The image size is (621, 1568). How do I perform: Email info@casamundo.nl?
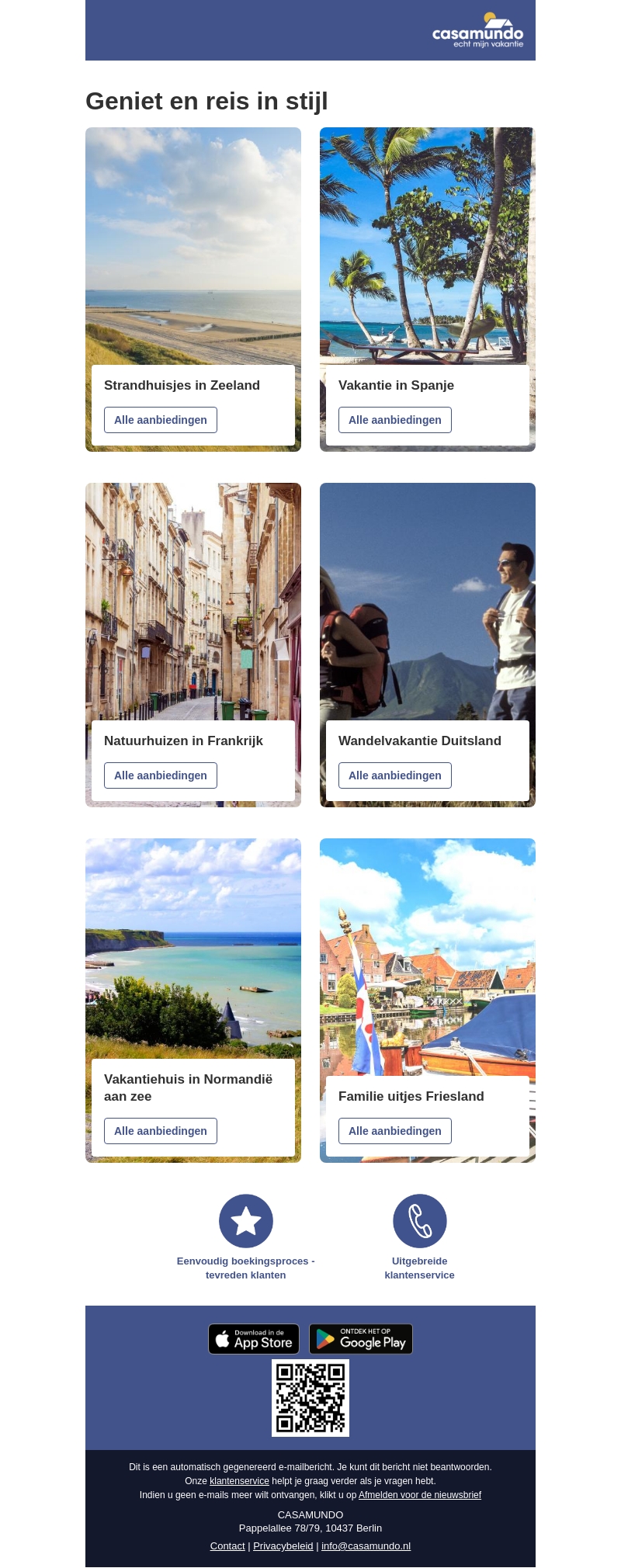(366, 1546)
